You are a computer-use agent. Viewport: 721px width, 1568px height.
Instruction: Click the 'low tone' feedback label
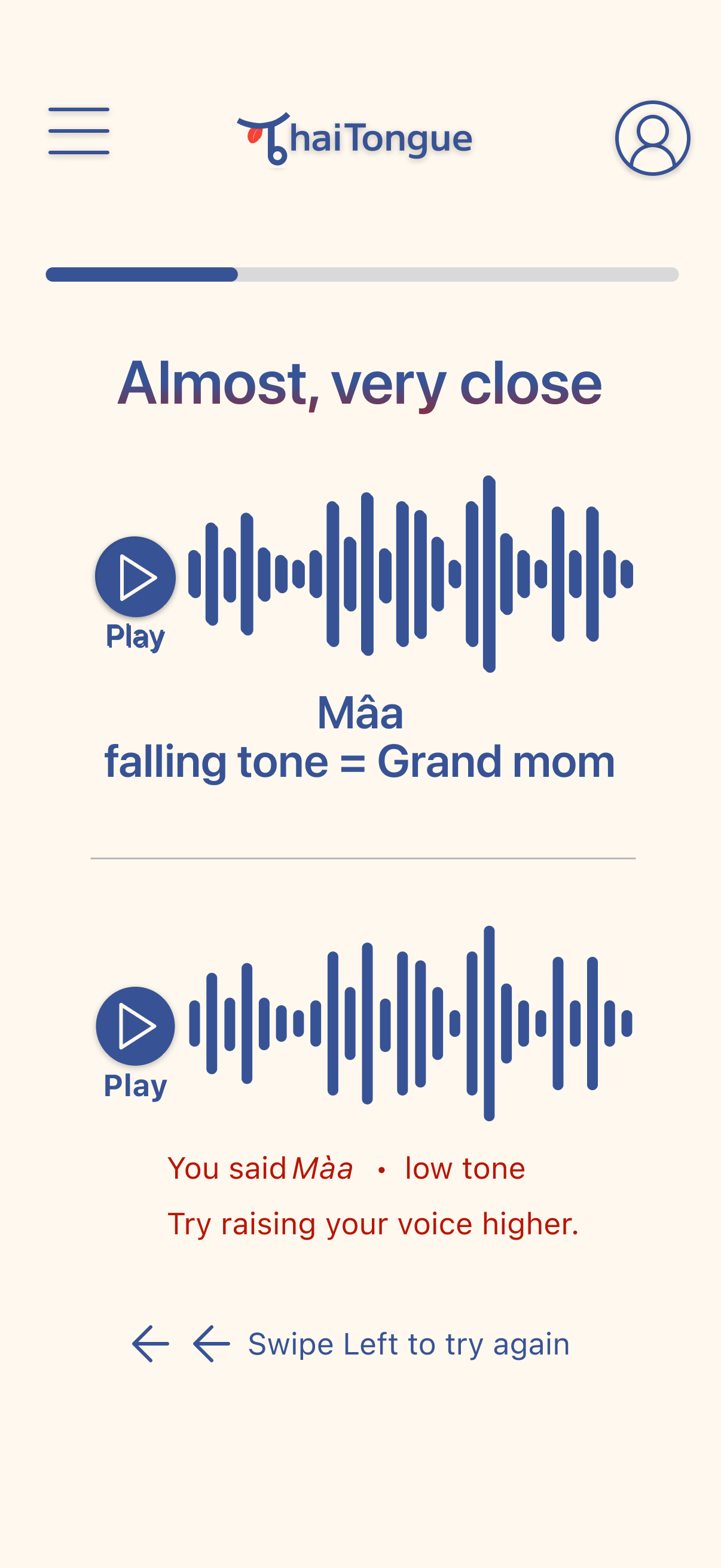[x=466, y=1167]
